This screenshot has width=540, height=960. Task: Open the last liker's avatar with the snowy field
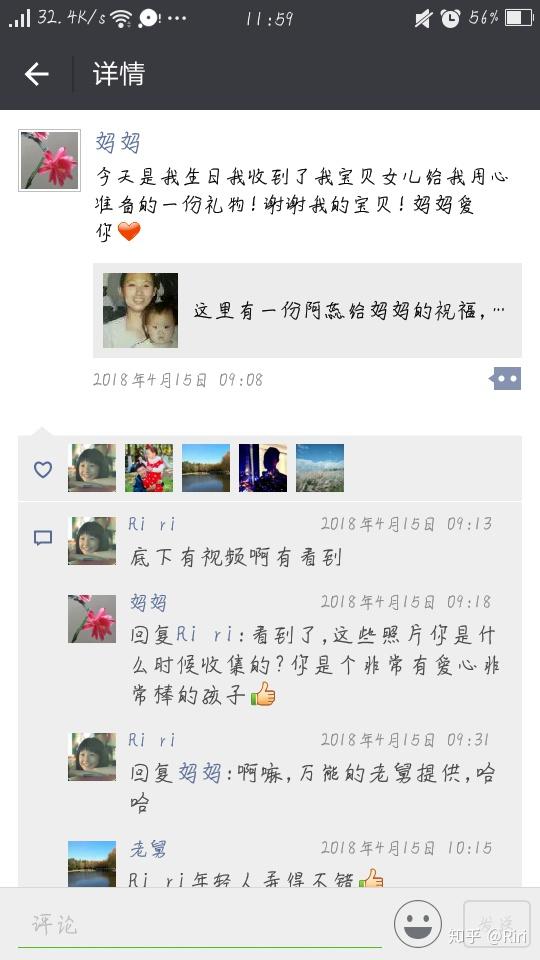click(x=320, y=468)
